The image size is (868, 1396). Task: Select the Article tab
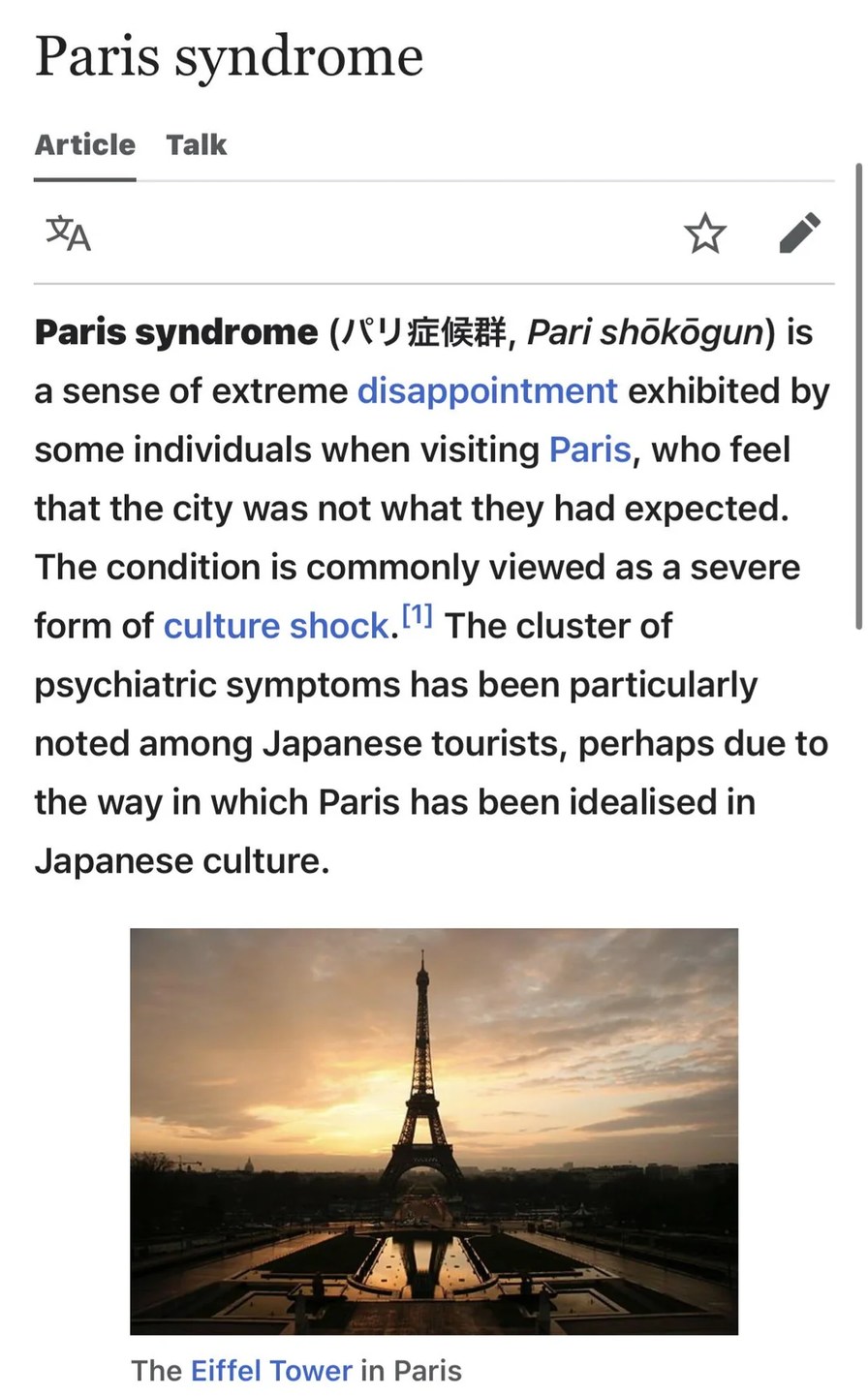[84, 143]
